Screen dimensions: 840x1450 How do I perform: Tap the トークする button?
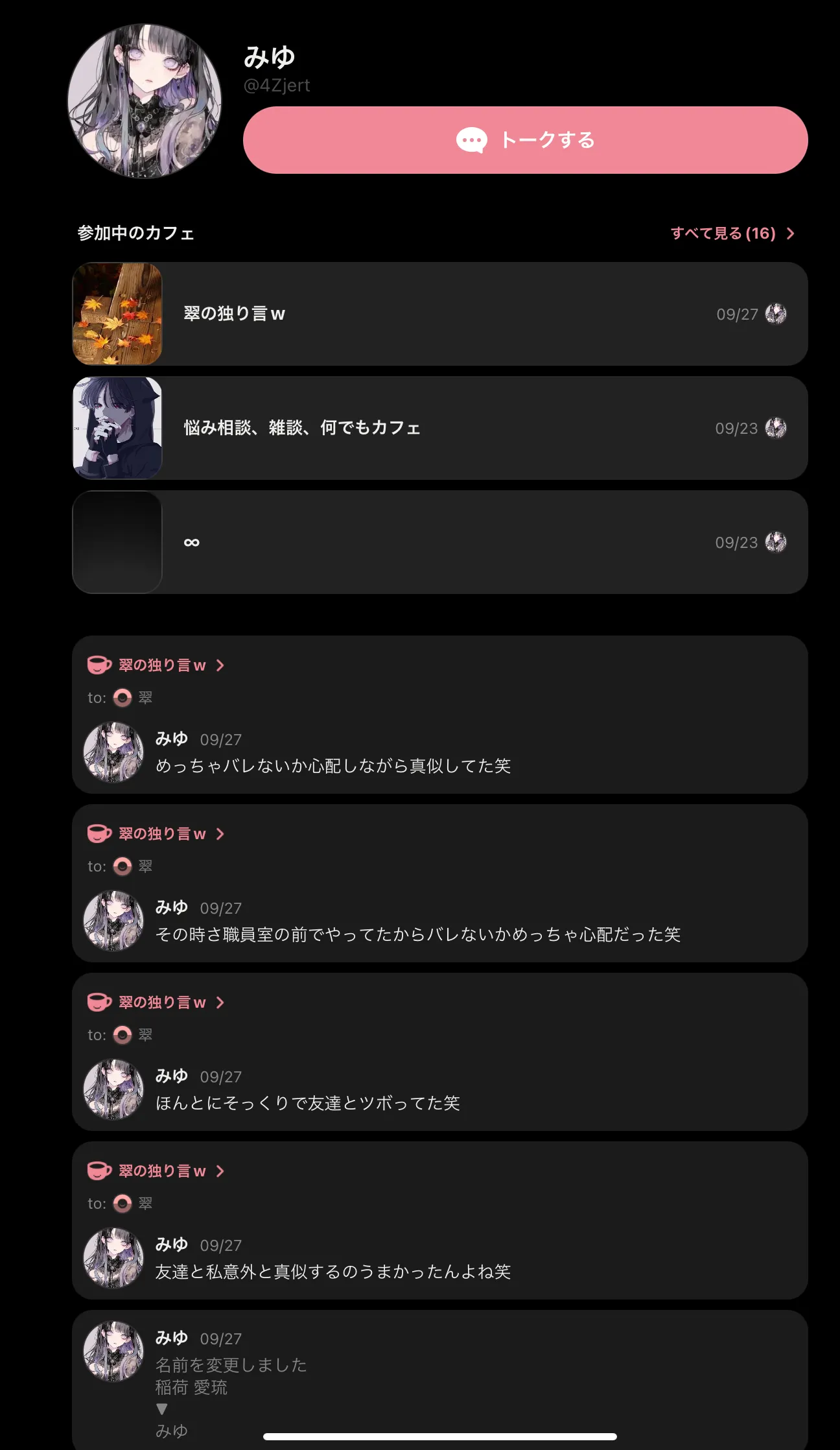(x=525, y=140)
